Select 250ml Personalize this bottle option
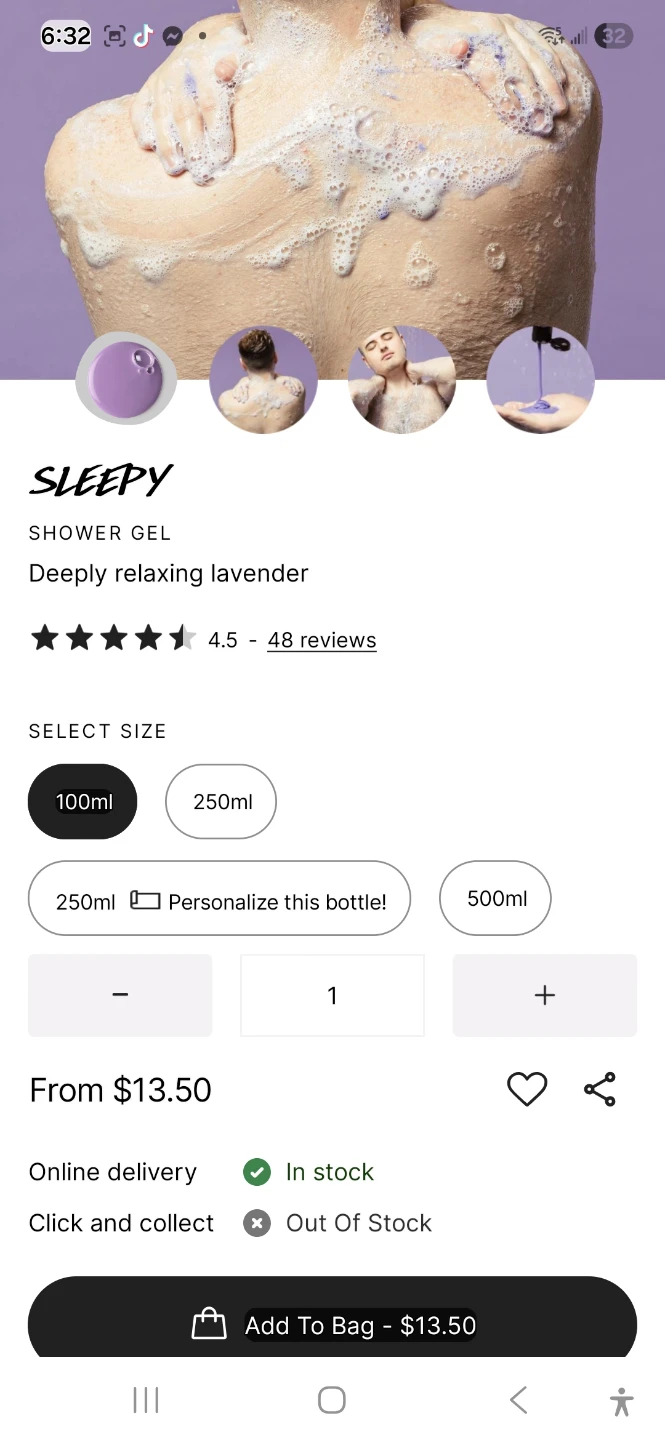This screenshot has height=1440, width=665. 220,899
